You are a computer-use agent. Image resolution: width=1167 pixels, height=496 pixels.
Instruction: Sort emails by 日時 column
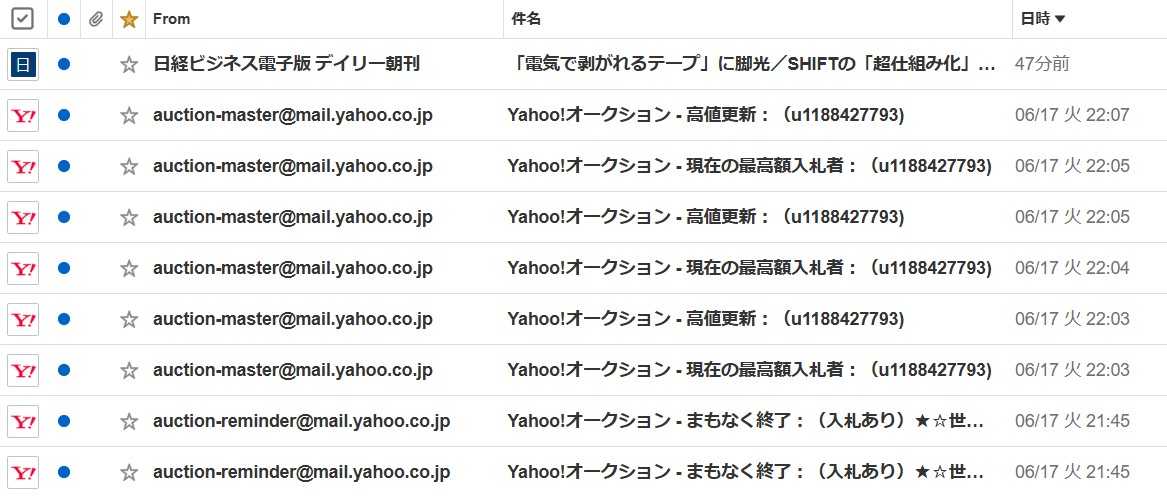1042,19
